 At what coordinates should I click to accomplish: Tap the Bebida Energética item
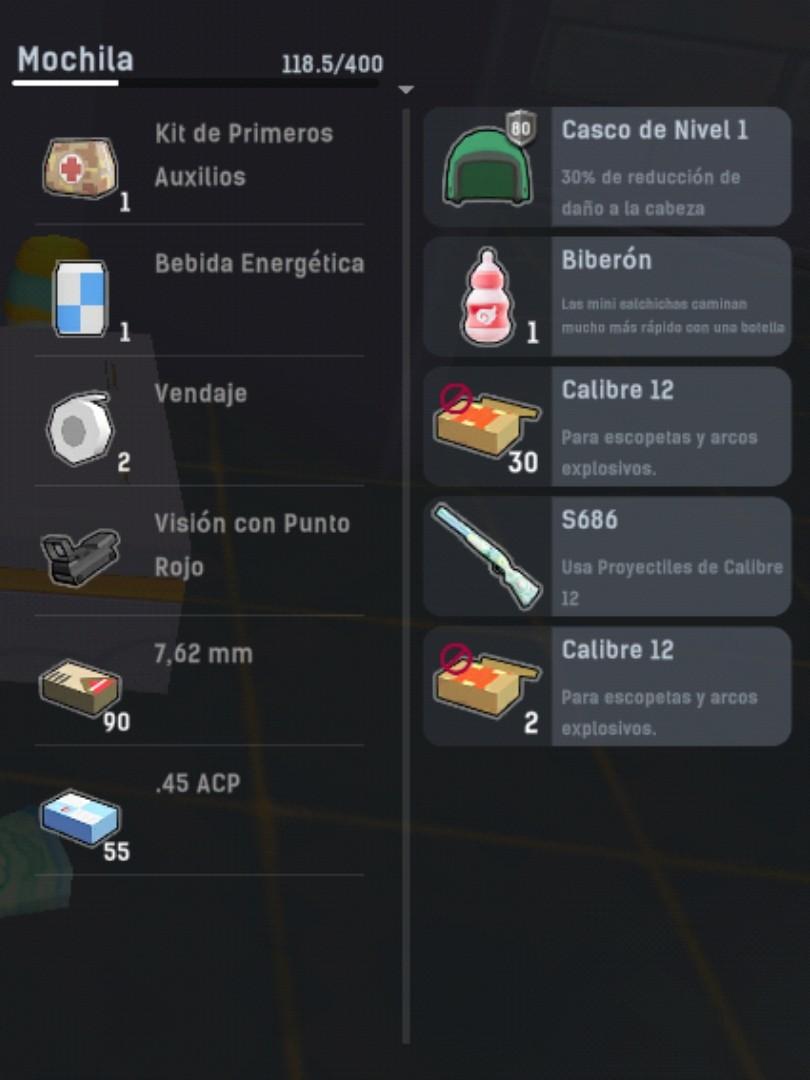pos(200,290)
